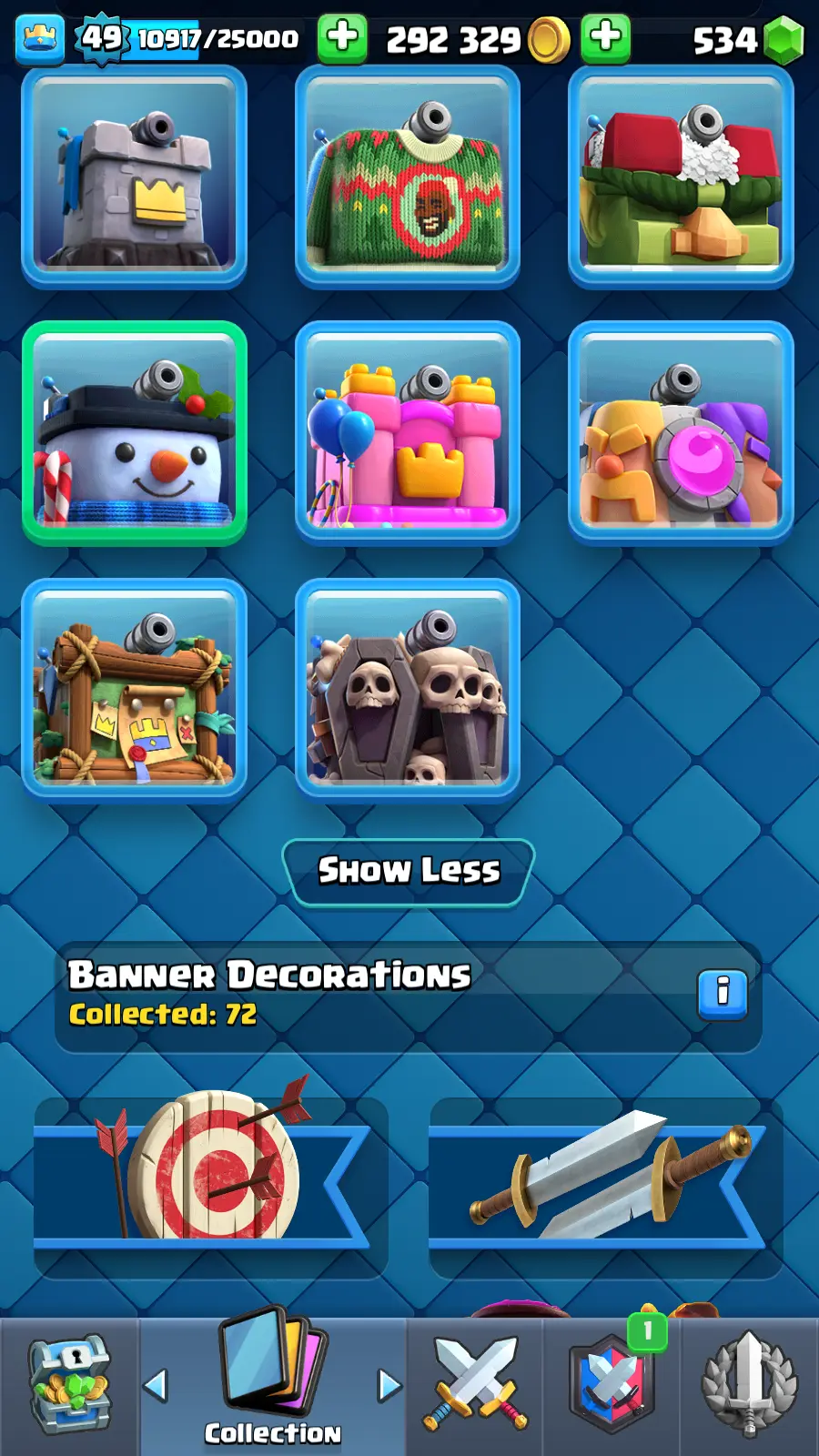Select the snowman tower skin
The height and width of the screenshot is (1456, 819).
[135, 434]
